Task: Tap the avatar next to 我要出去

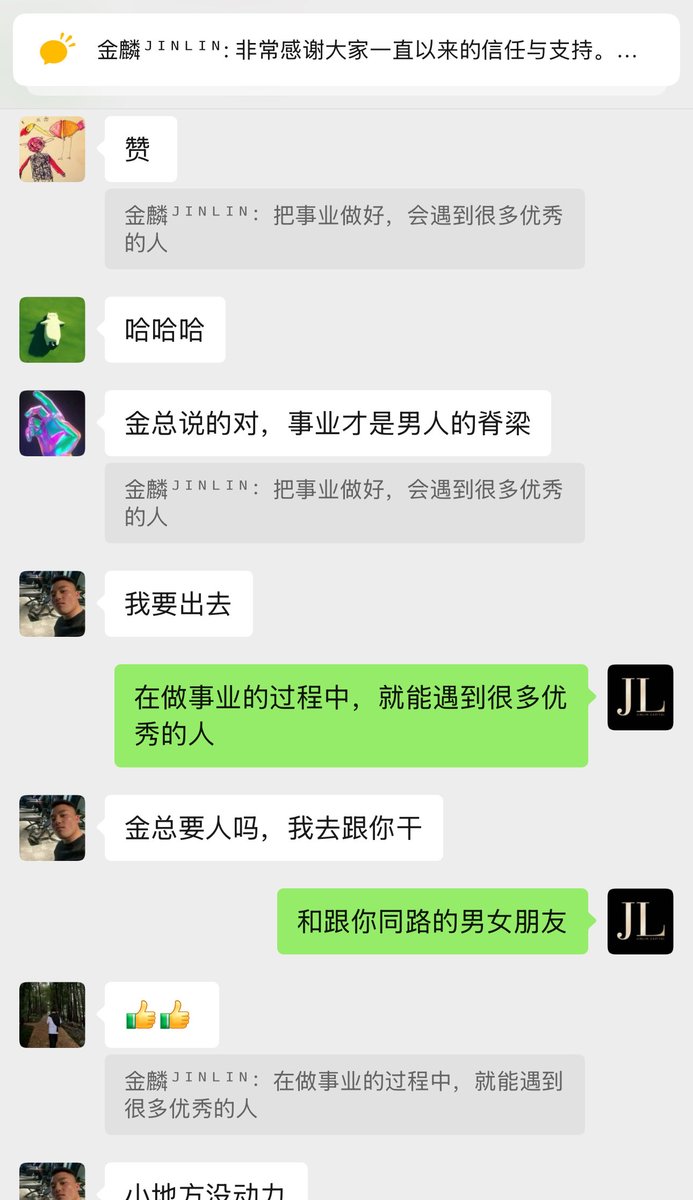Action: [52, 604]
